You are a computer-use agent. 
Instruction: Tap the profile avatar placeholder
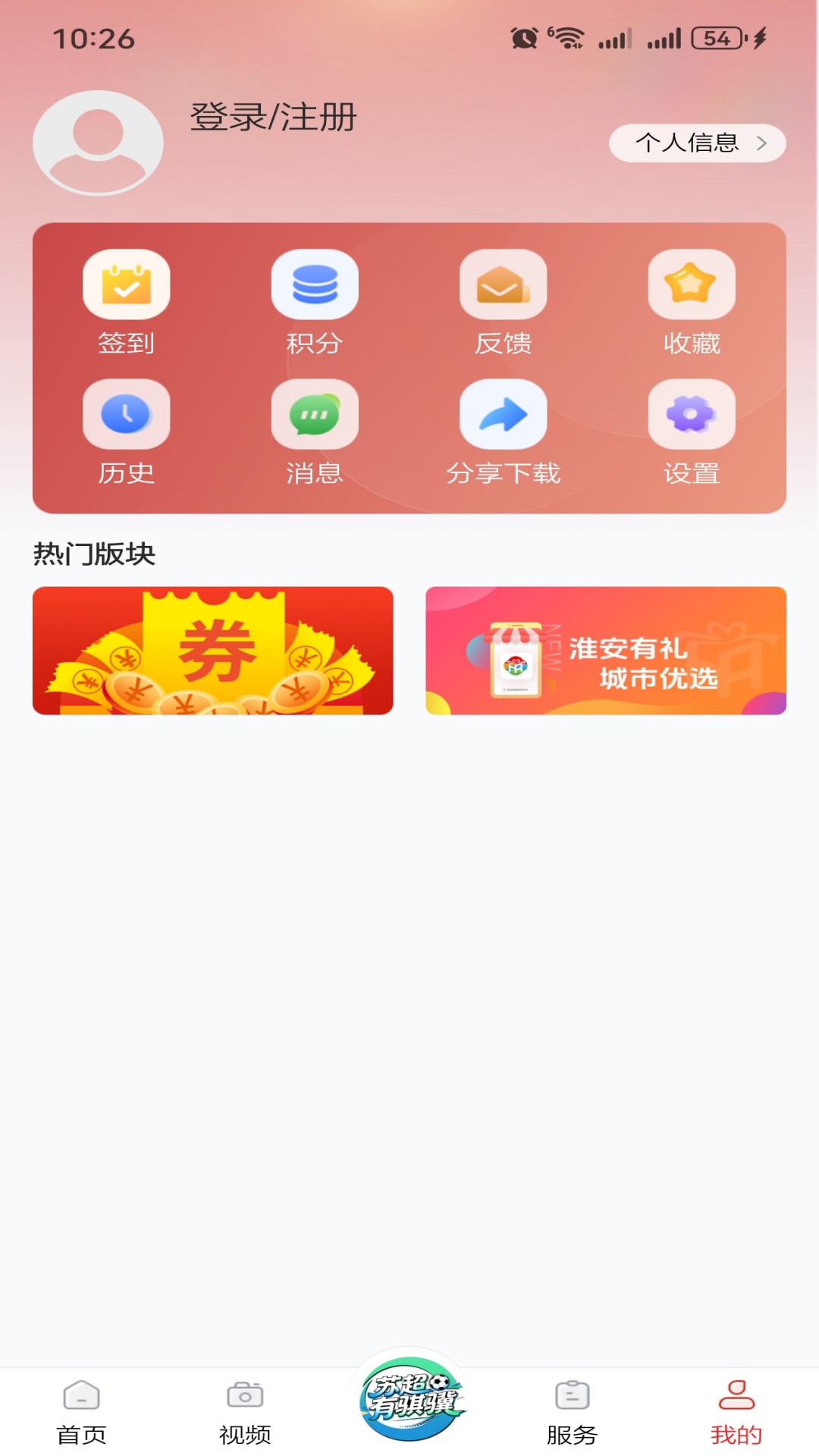[x=98, y=142]
